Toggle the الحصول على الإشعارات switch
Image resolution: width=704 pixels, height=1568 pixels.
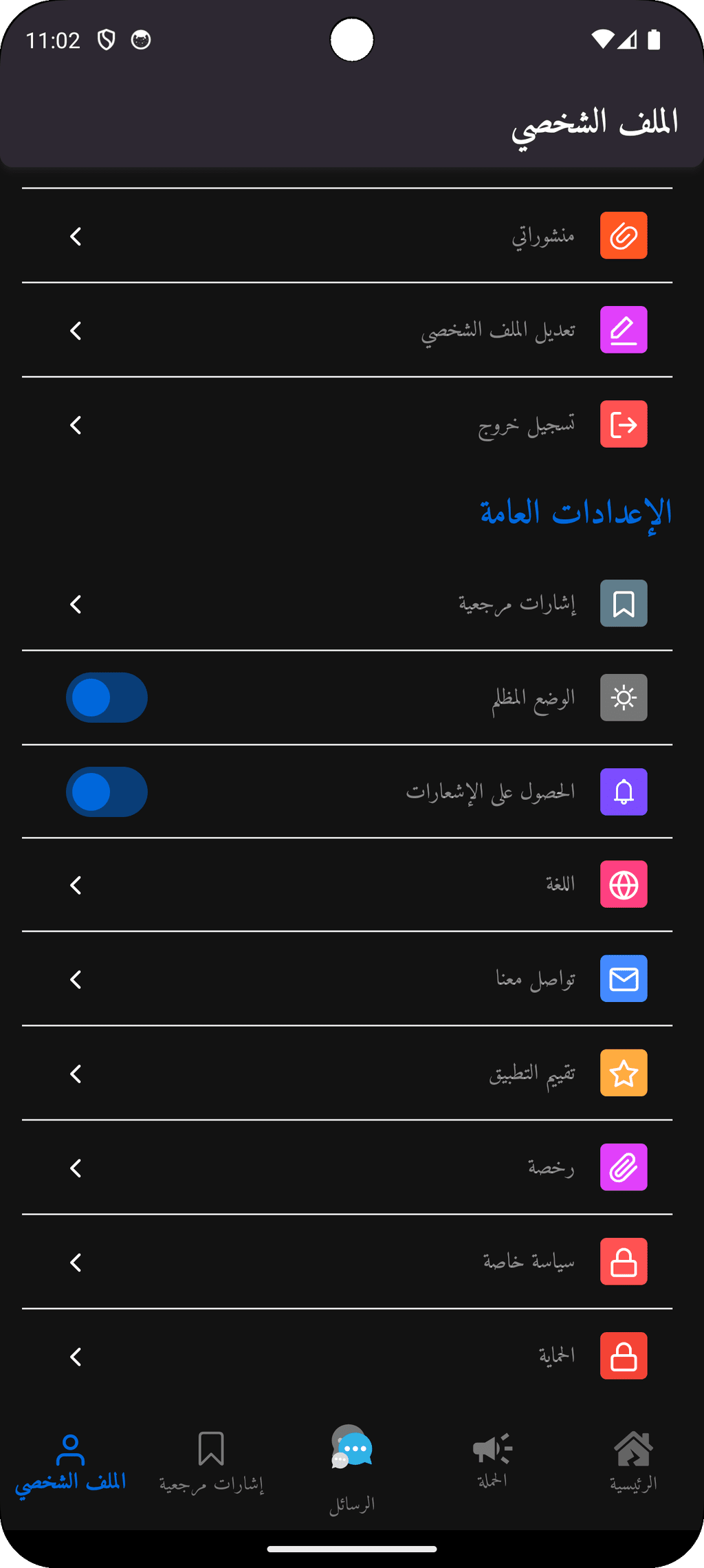coord(107,792)
